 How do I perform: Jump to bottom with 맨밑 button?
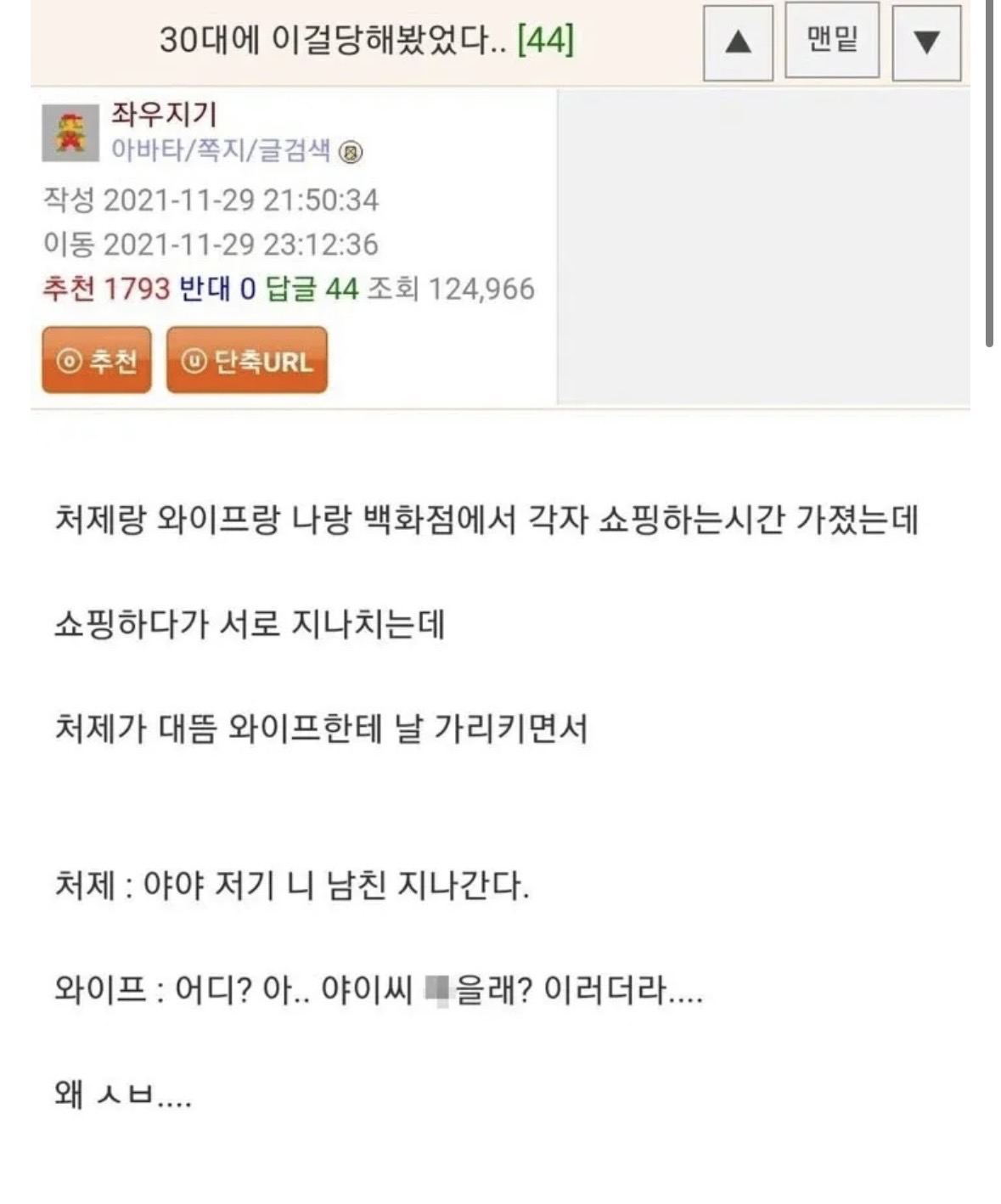831,40
